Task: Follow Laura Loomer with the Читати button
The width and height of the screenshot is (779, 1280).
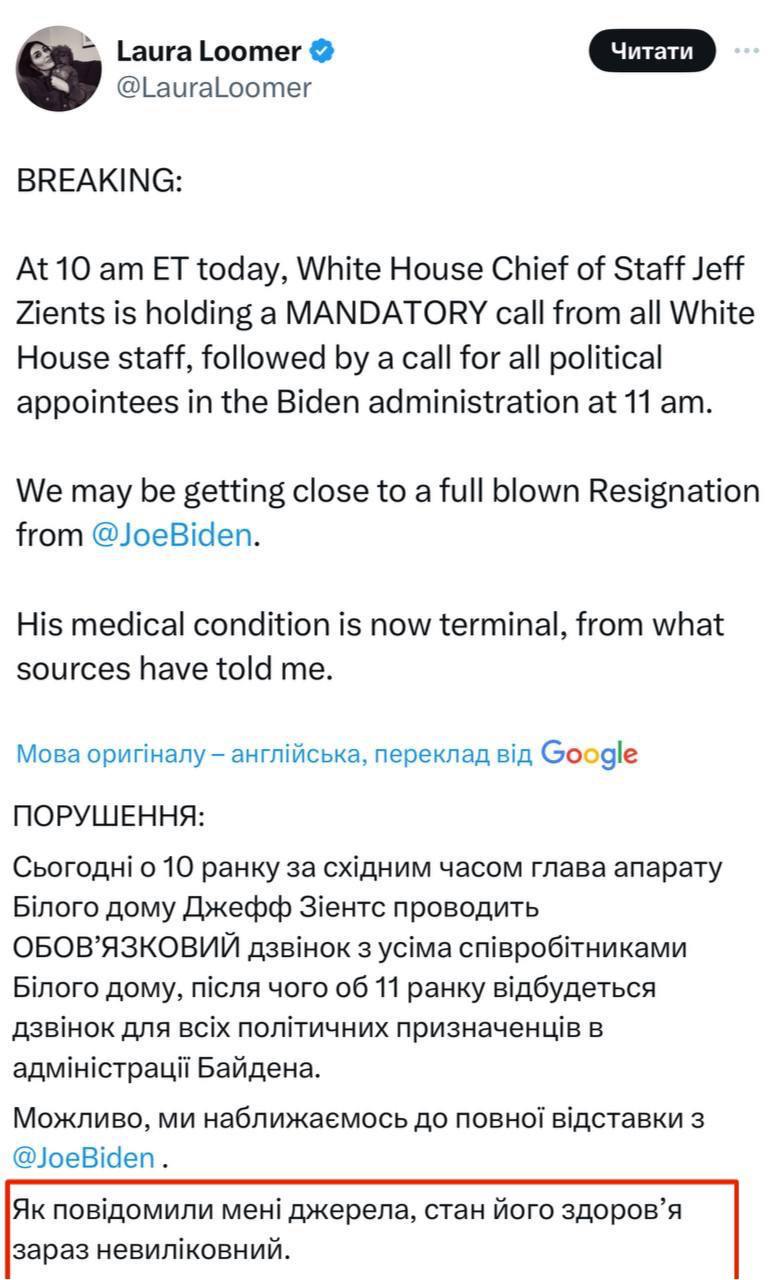Action: click(x=652, y=51)
